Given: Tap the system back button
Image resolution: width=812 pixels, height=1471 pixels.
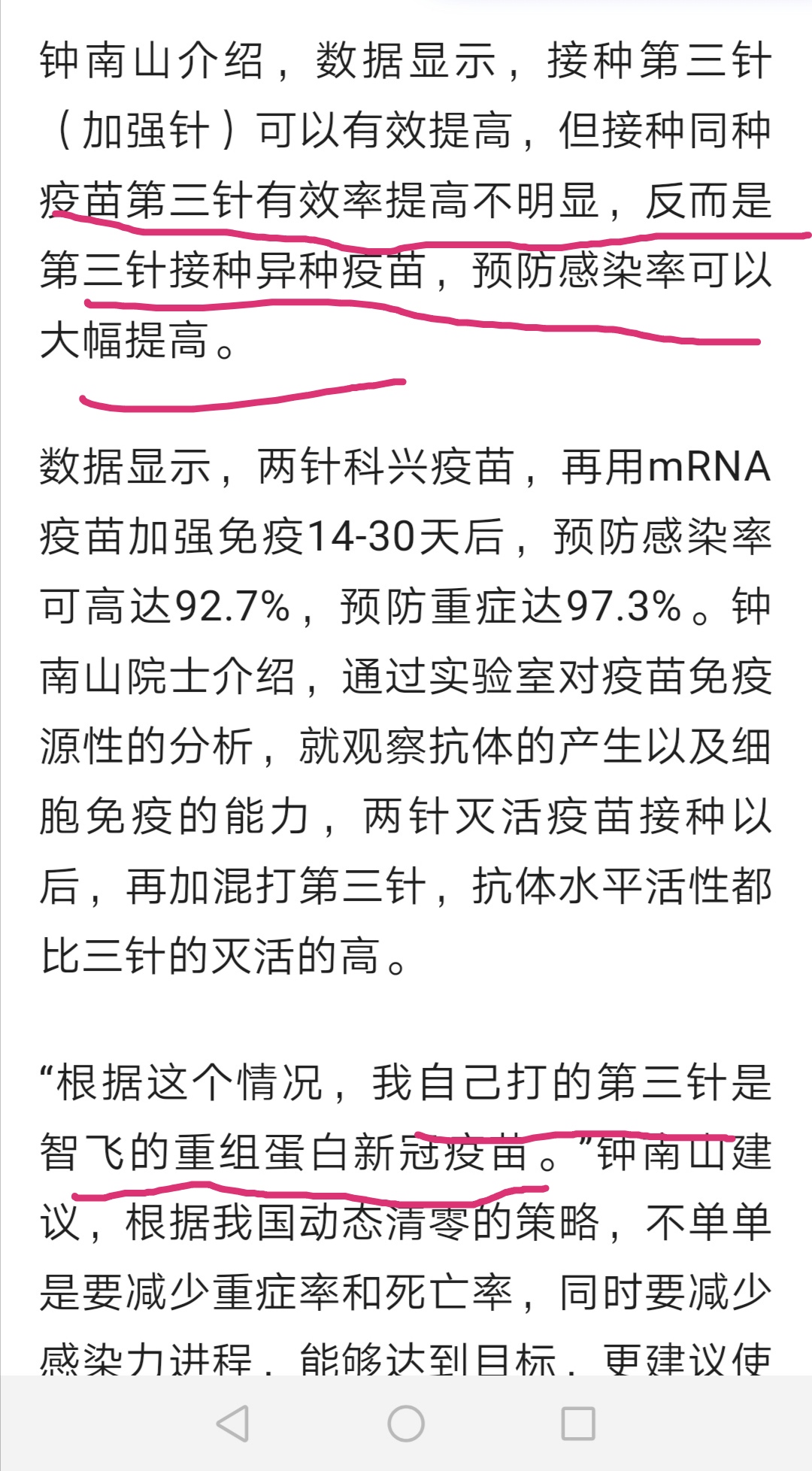Looking at the screenshot, I should (x=232, y=1424).
